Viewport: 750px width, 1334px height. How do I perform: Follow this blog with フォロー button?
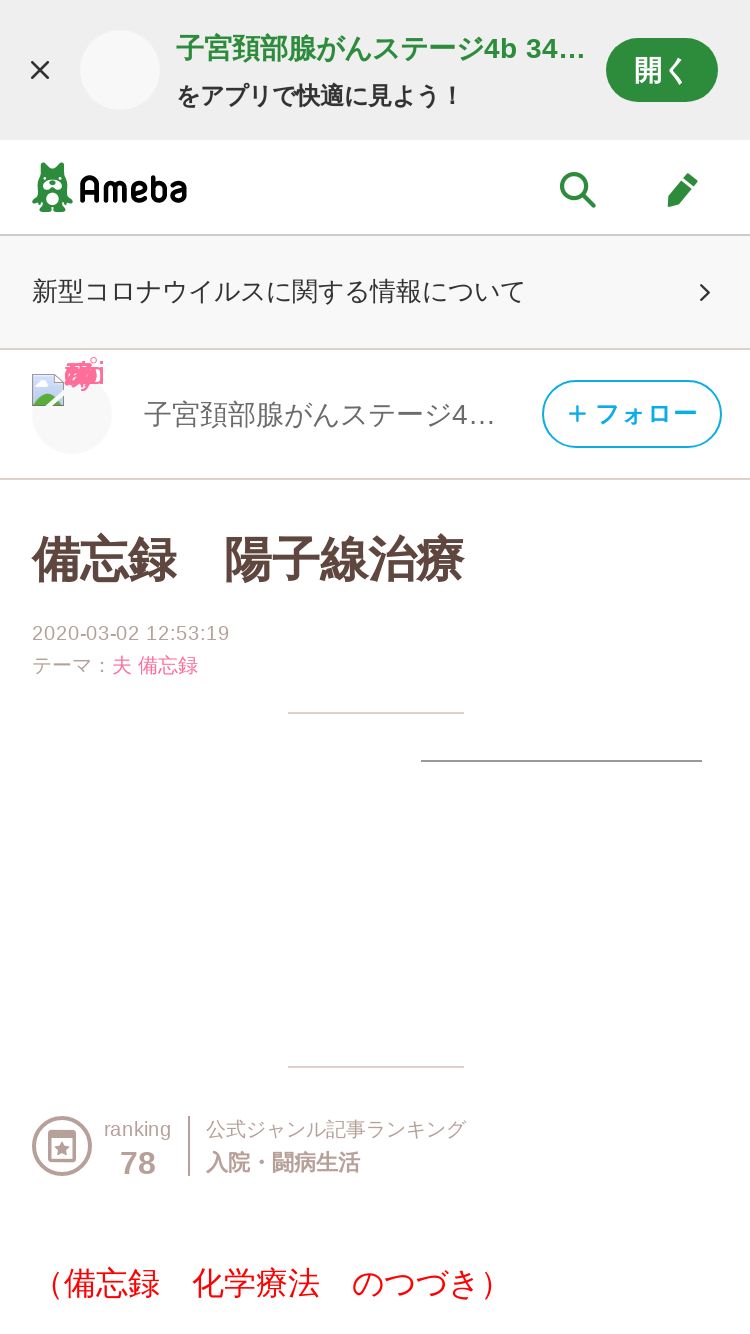pos(631,414)
